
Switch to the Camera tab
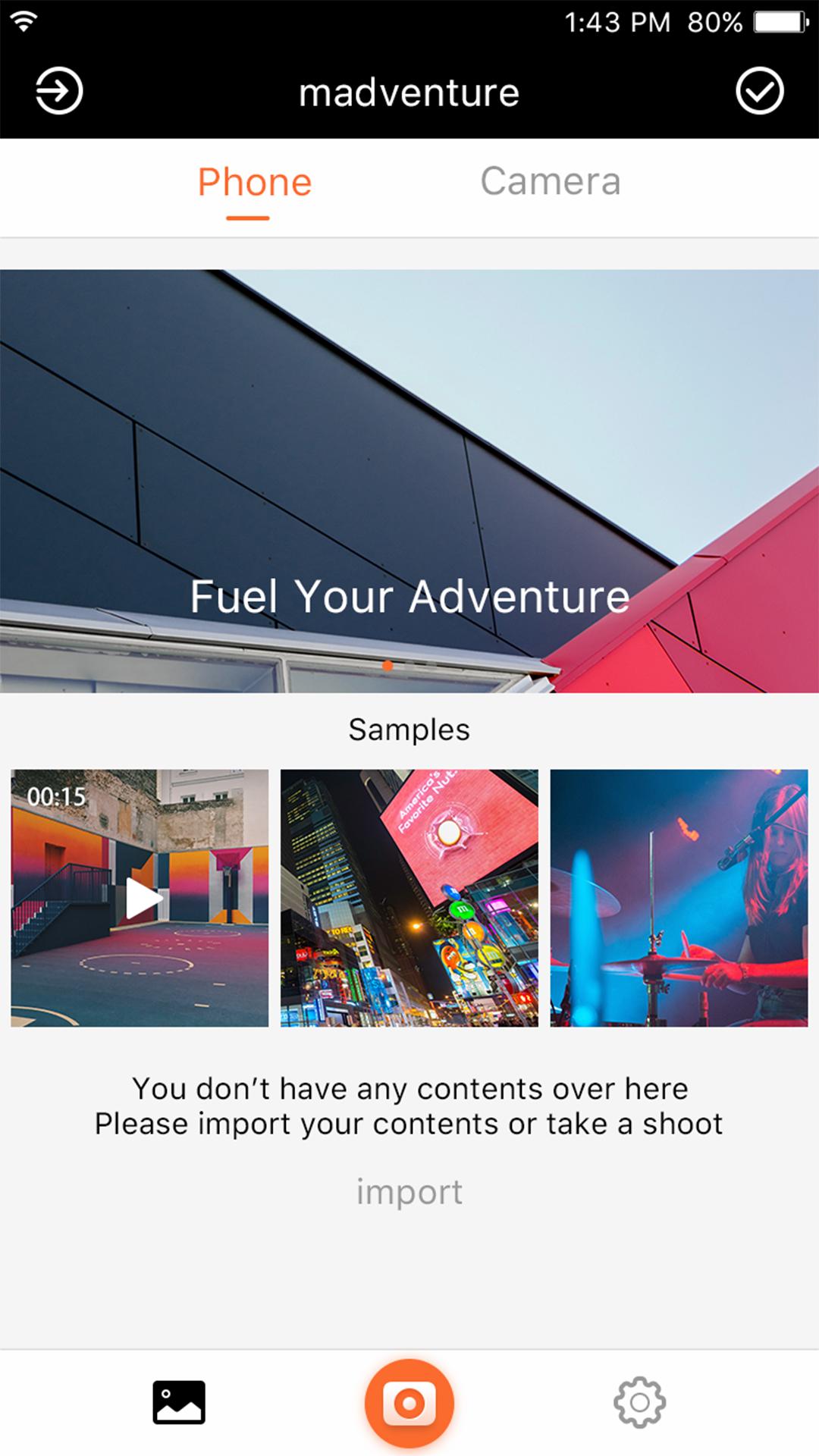pyautogui.click(x=551, y=182)
